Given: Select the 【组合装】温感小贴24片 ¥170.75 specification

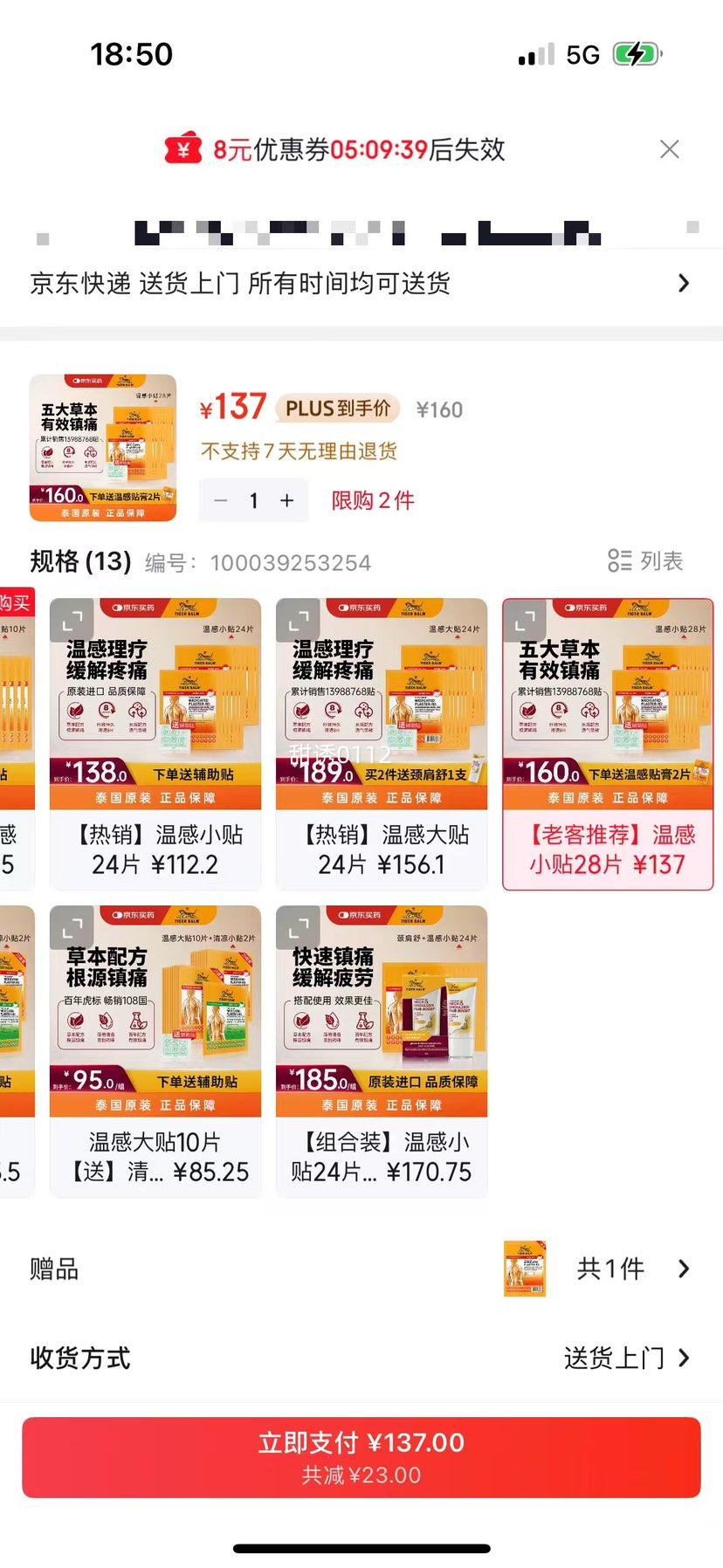Looking at the screenshot, I should 381,1157.
